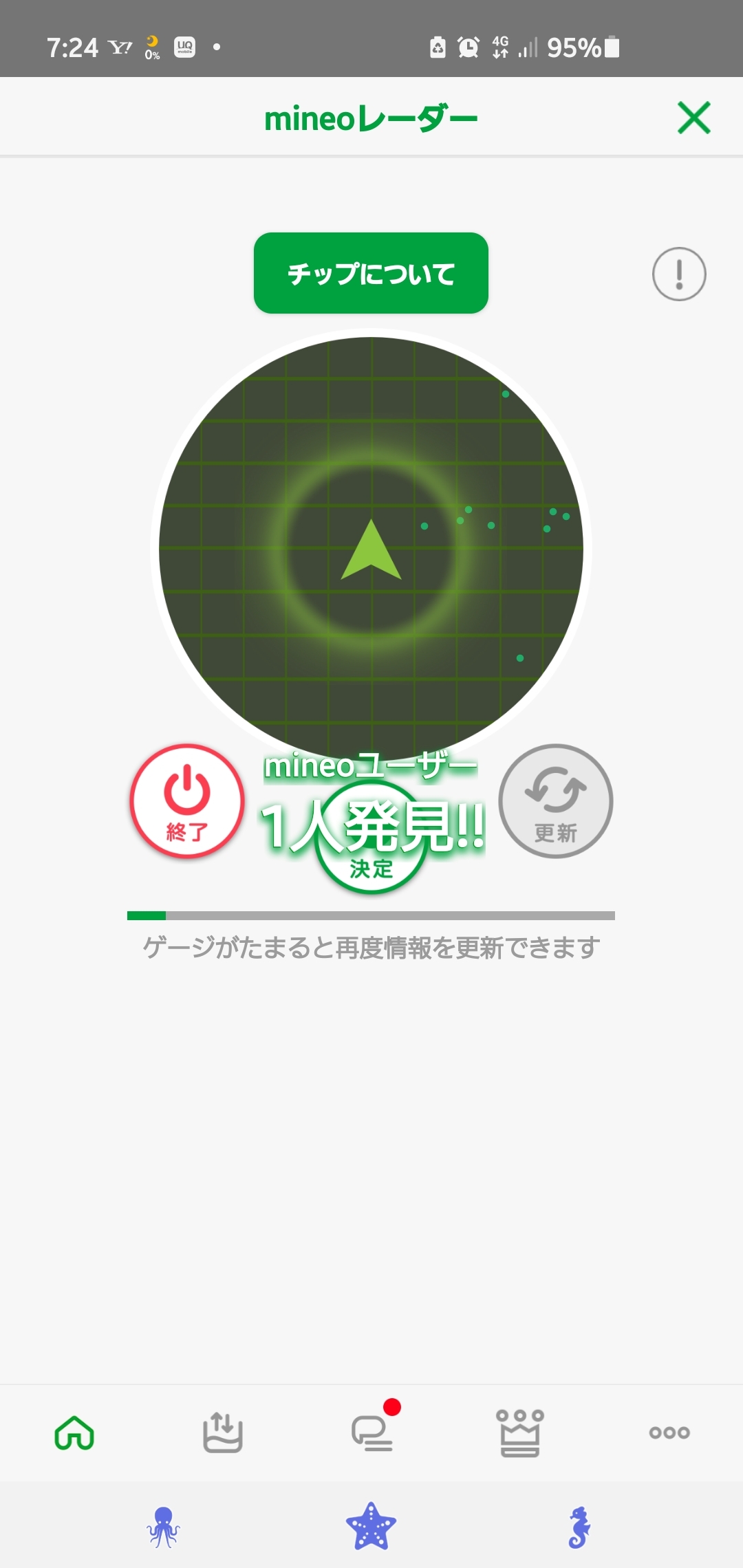Close the mineoレーダー screen
Image resolution: width=743 pixels, height=1568 pixels.
pos(693,118)
